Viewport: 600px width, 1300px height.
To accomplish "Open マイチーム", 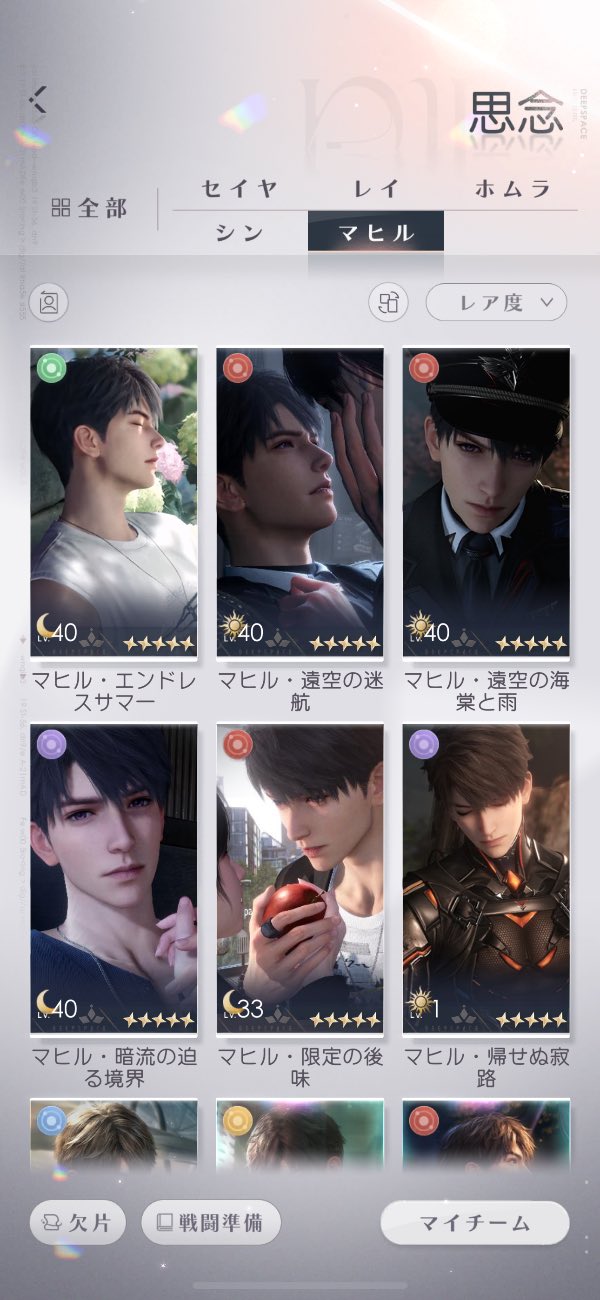I will [x=475, y=1222].
